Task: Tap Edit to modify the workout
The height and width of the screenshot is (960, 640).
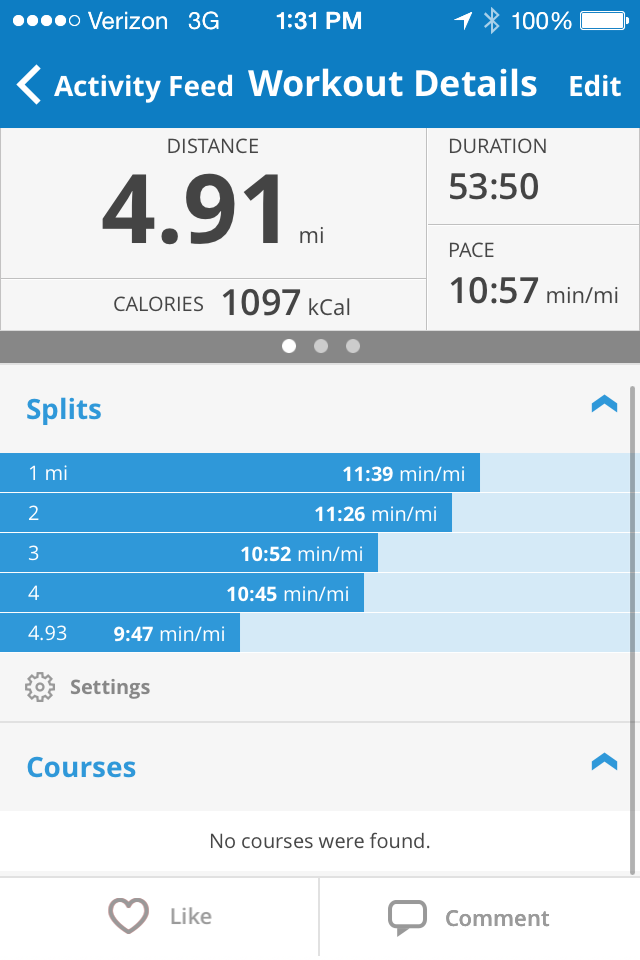Action: [595, 87]
